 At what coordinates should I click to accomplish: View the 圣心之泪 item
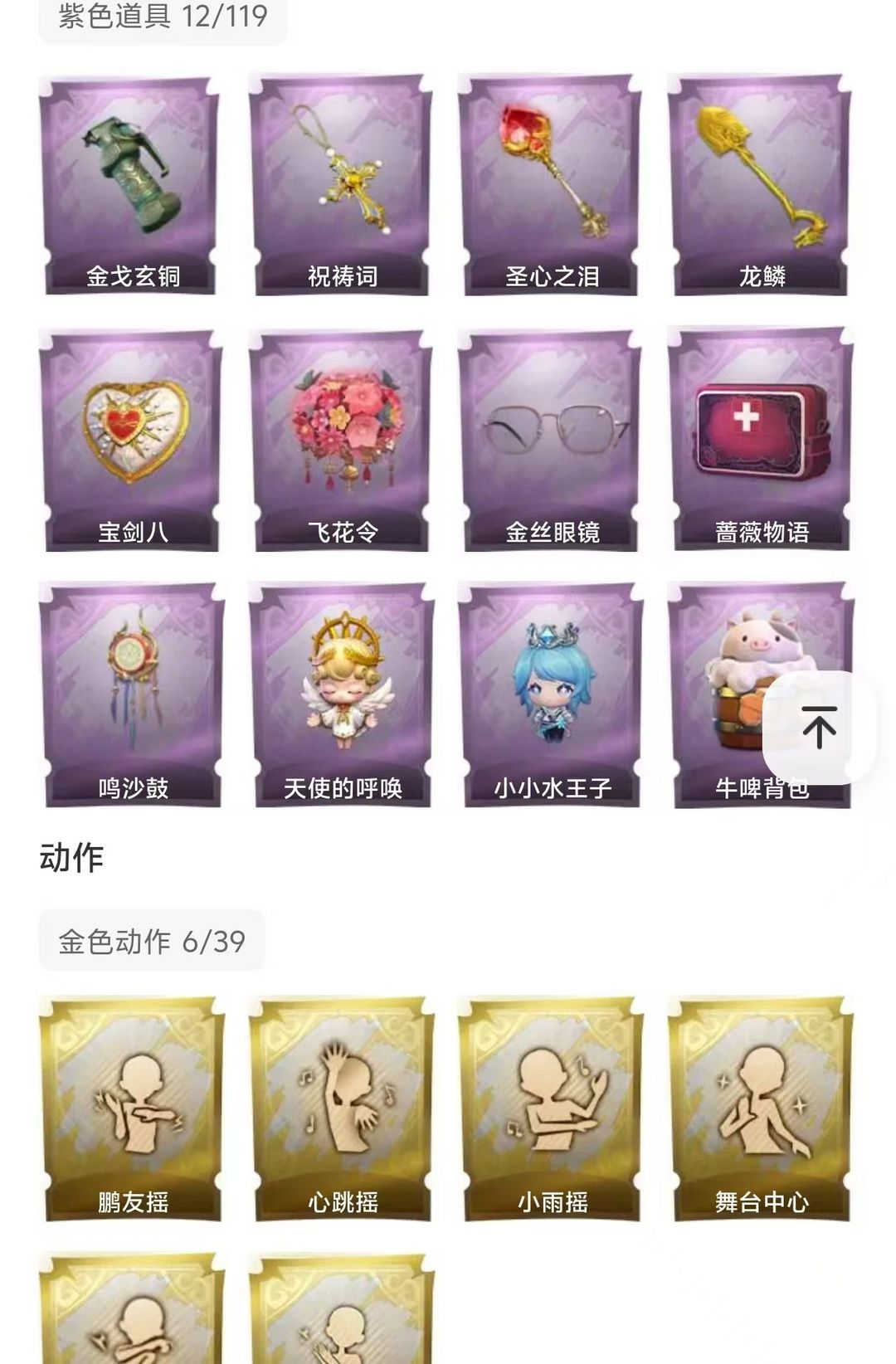(550, 186)
